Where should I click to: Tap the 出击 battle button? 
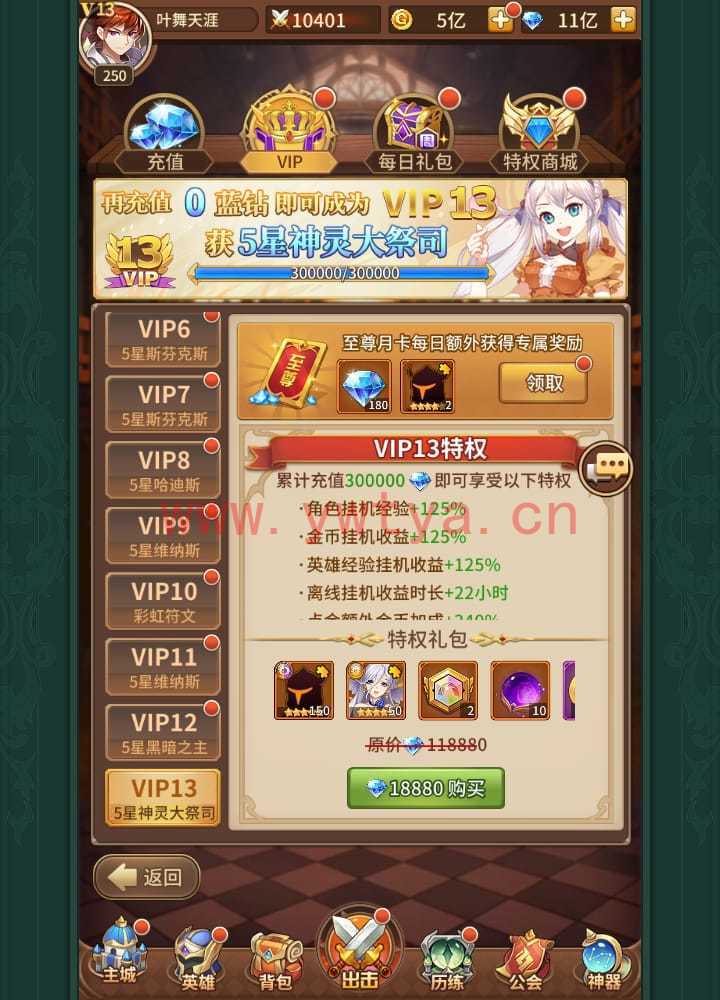pos(360,950)
